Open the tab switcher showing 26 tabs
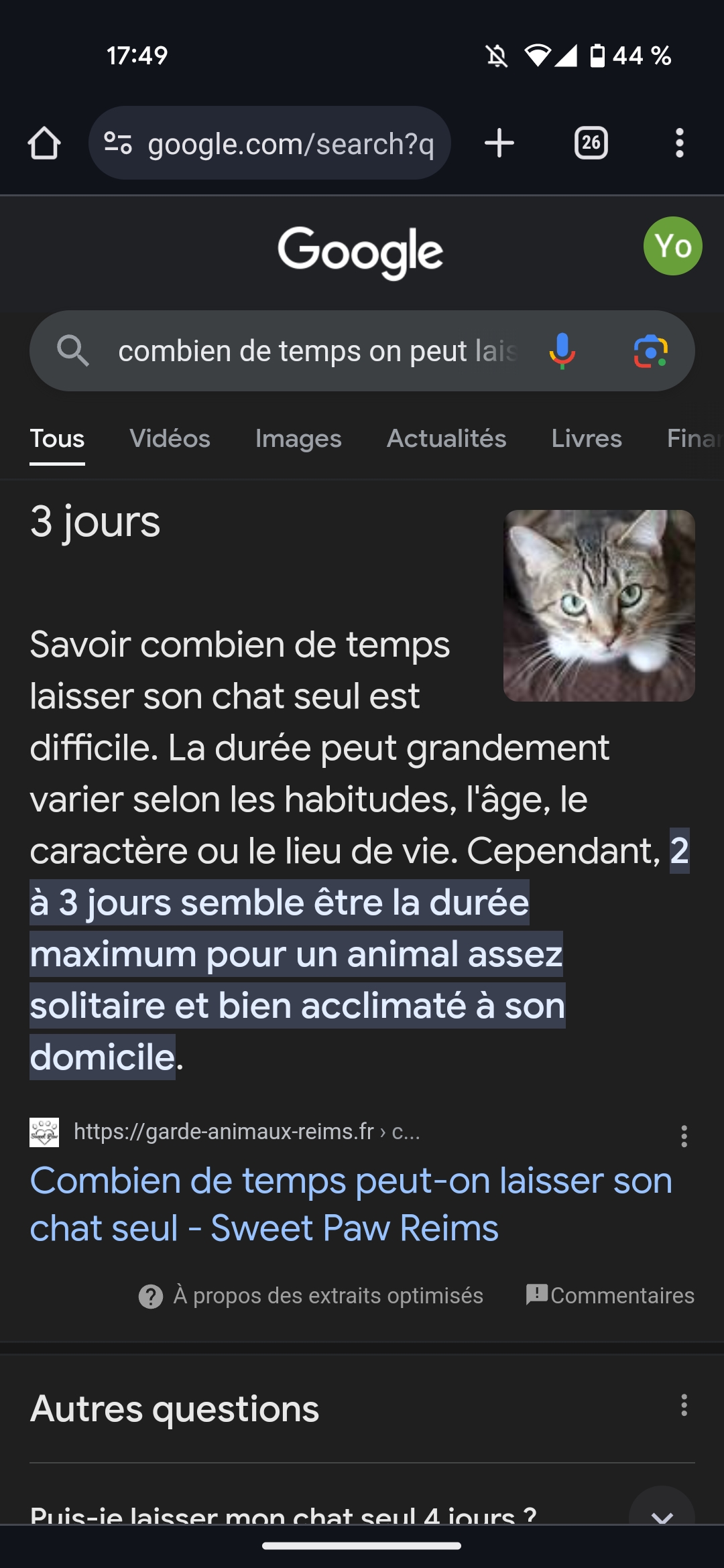This screenshot has height=1568, width=724. pyautogui.click(x=591, y=143)
